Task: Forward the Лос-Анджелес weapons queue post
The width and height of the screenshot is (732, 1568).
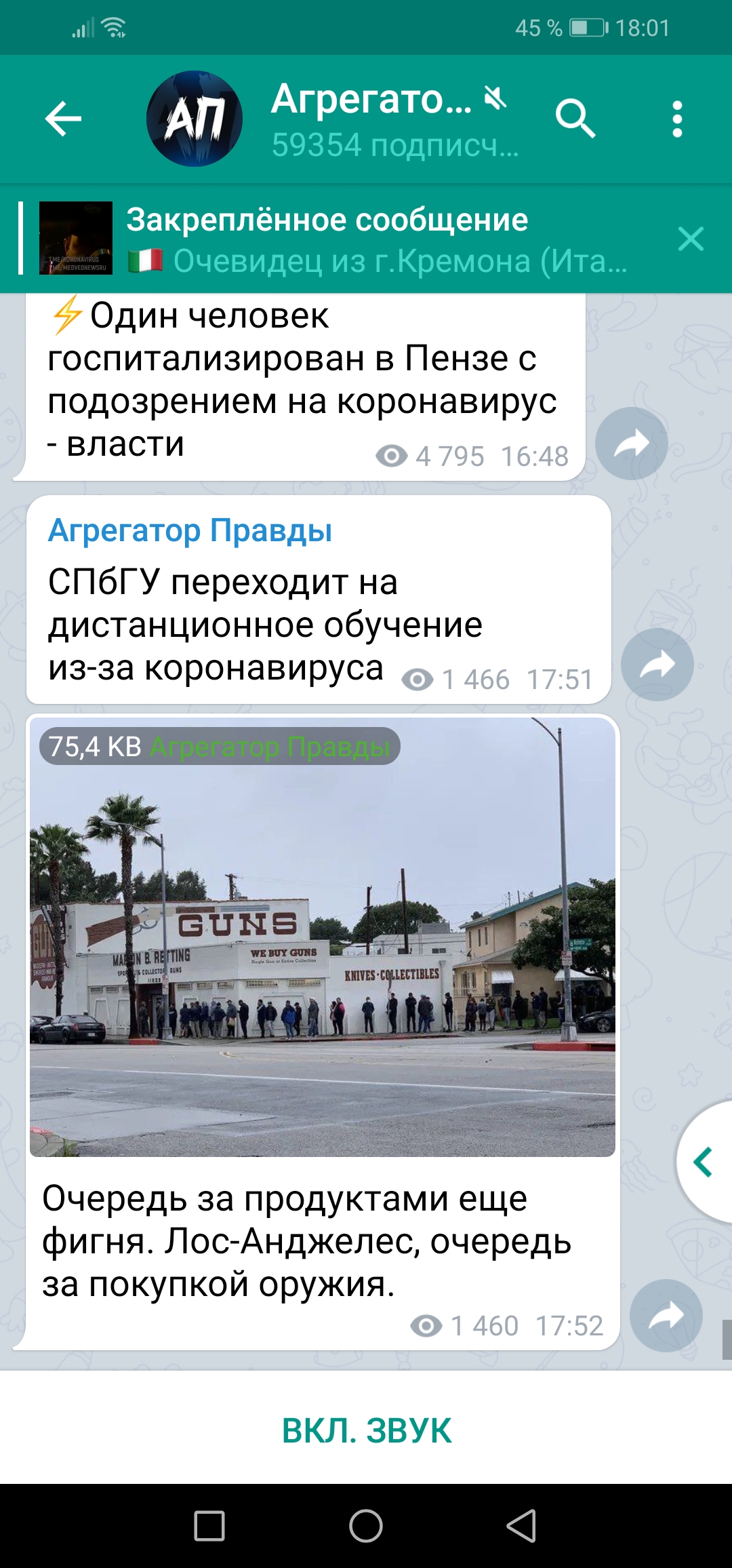Action: click(666, 1316)
